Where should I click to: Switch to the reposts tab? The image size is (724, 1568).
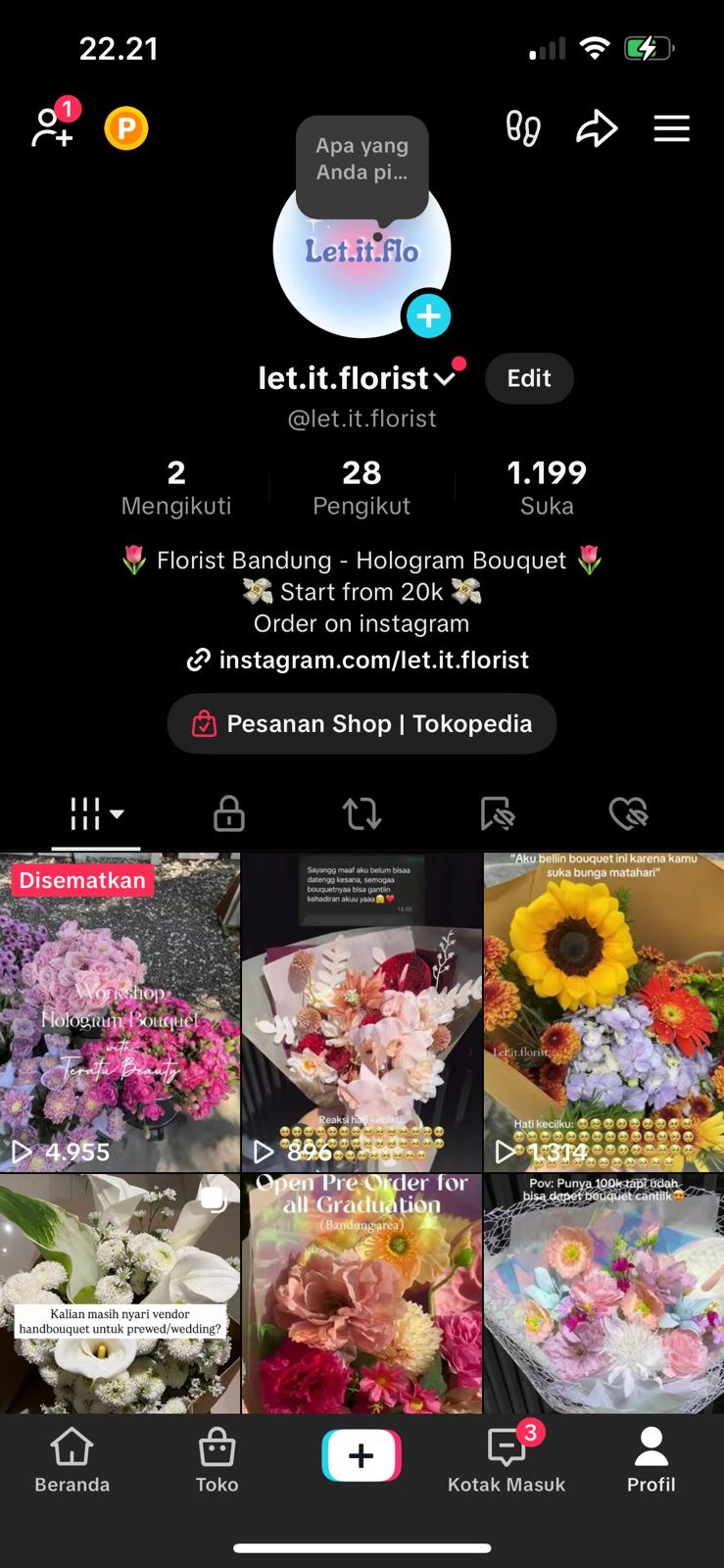coord(362,813)
